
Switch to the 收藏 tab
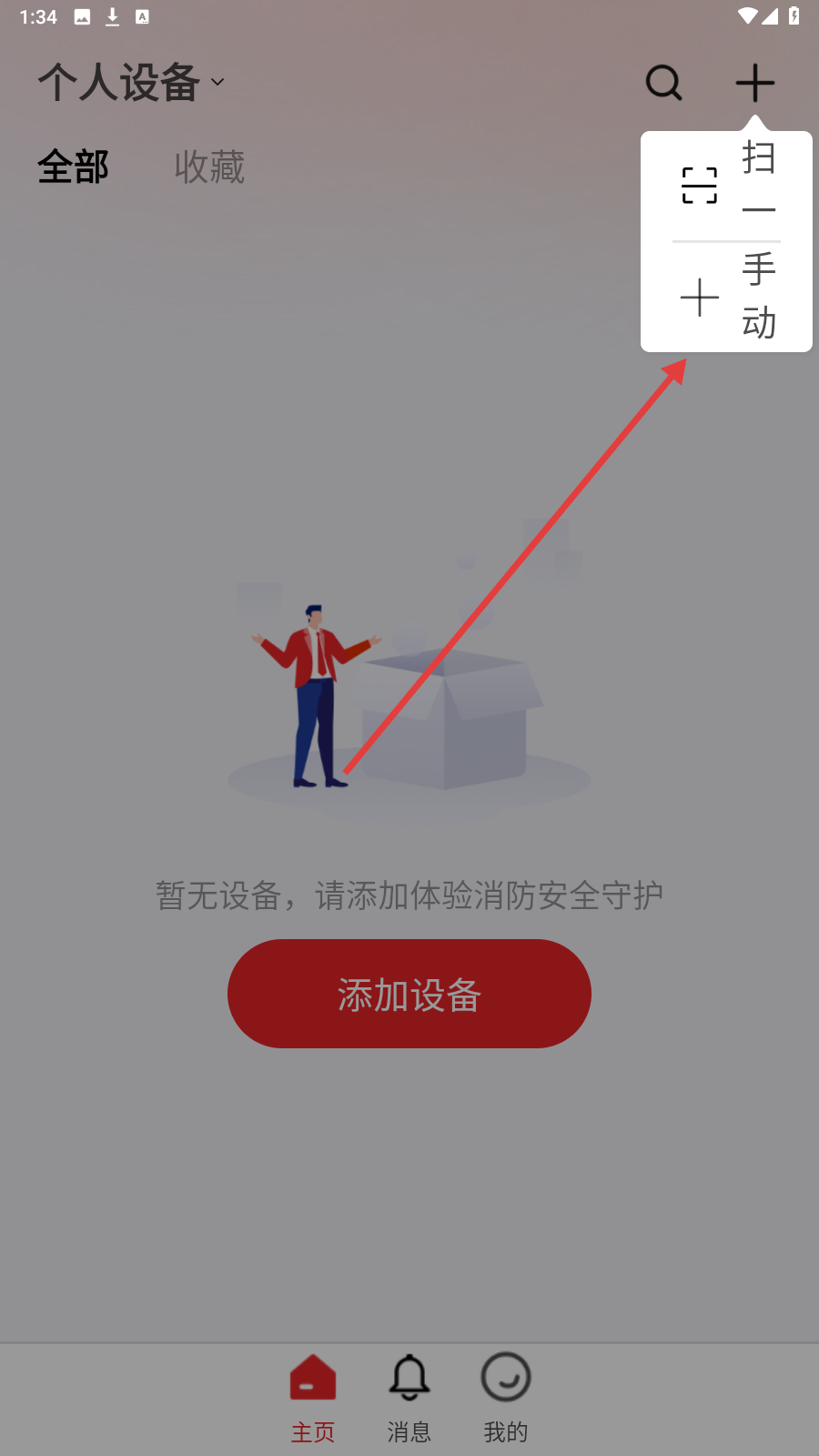click(x=209, y=167)
